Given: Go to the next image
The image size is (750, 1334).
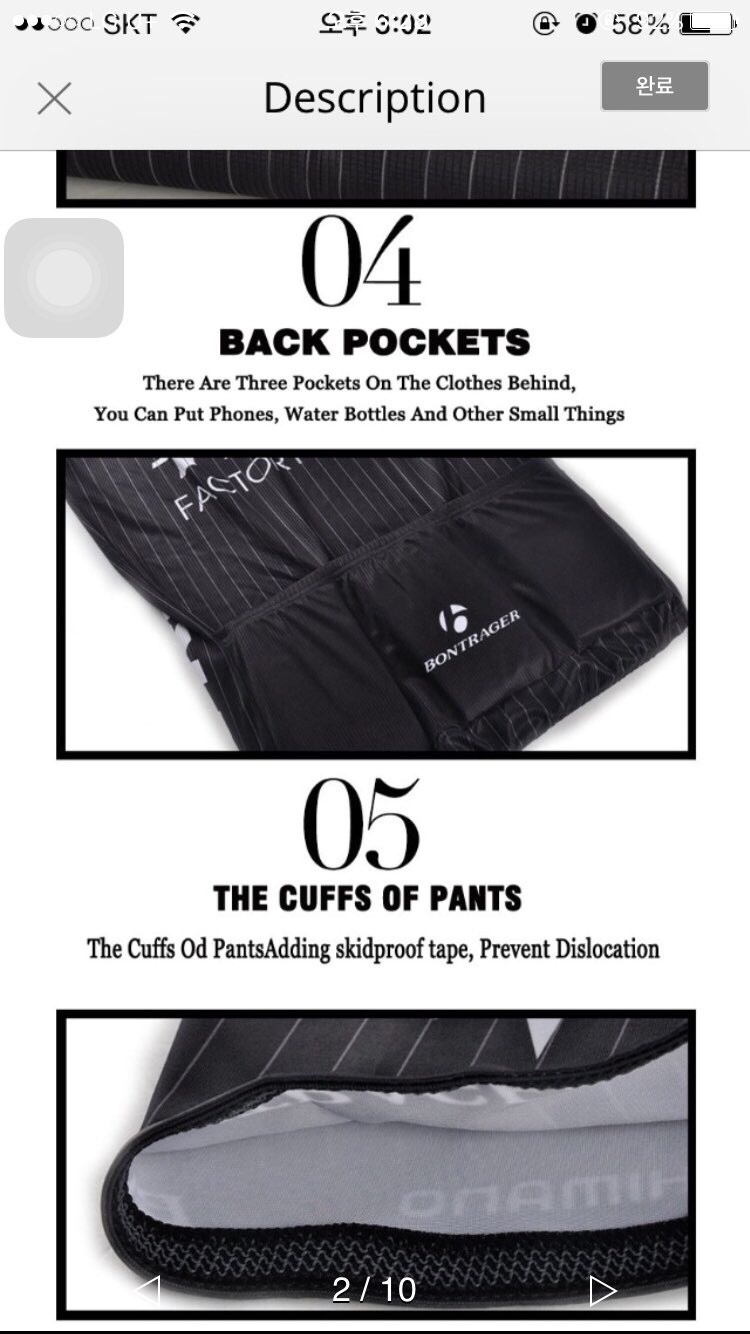Looking at the screenshot, I should (x=602, y=1290).
